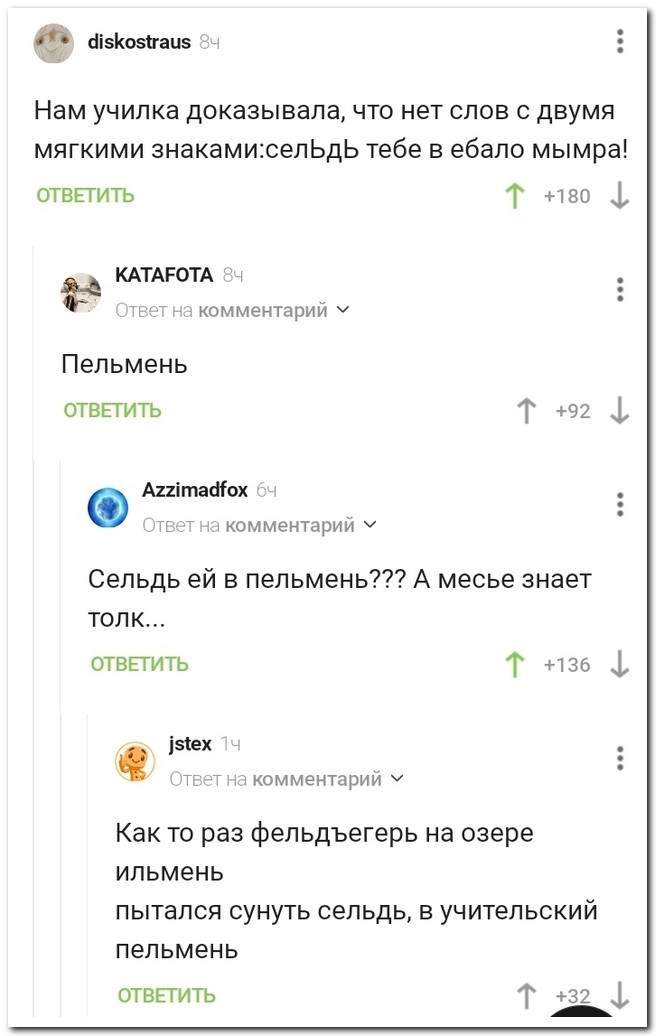
Task: Downvote KATAFOTA's Пельмень comment
Action: (620, 410)
